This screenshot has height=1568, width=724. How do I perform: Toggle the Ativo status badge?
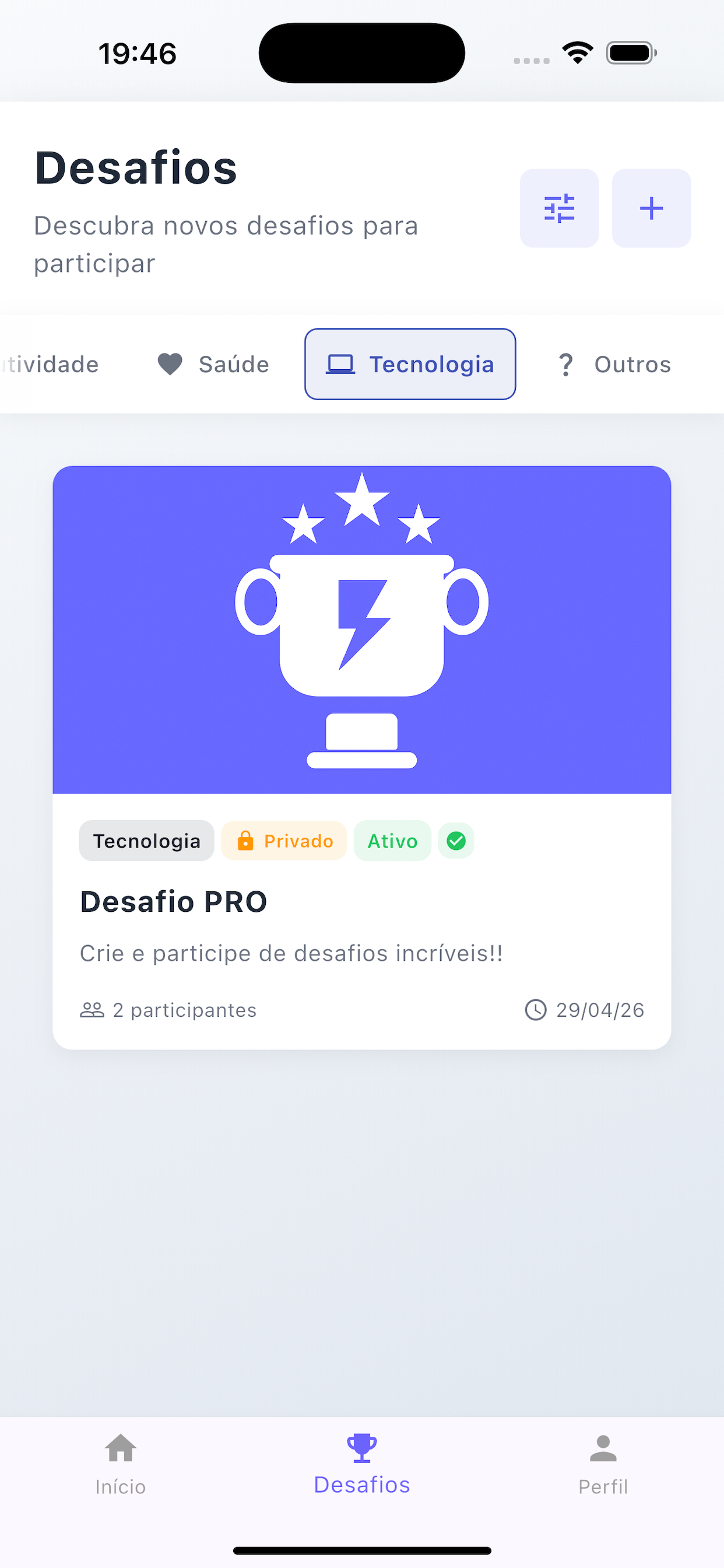pyautogui.click(x=392, y=841)
